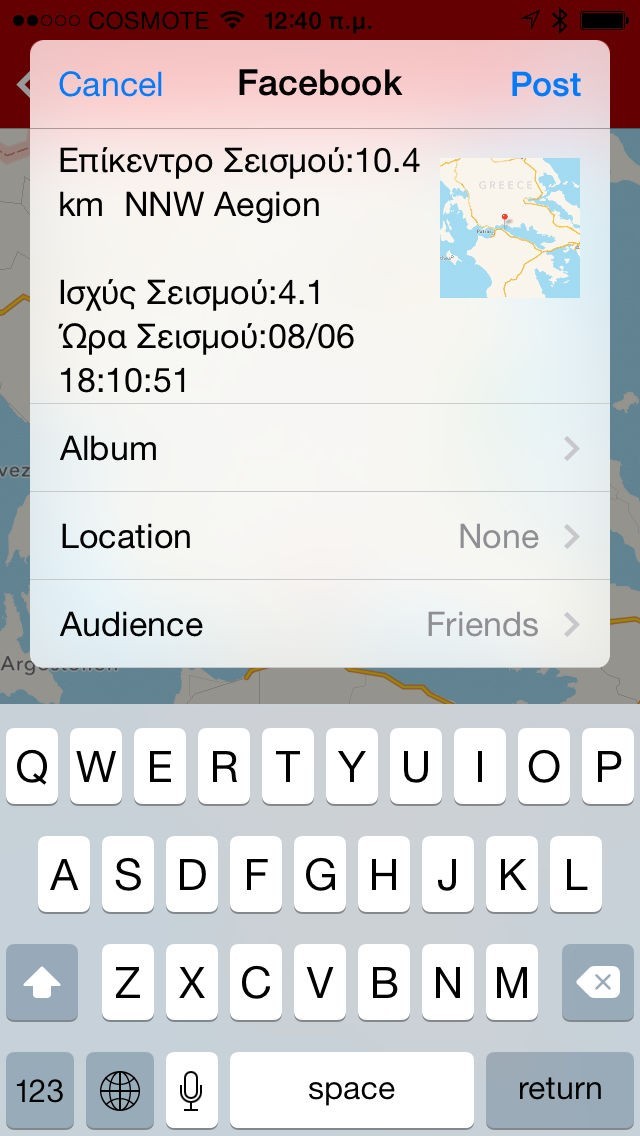Image resolution: width=640 pixels, height=1136 pixels.
Task: Tap the space bar
Action: (351, 1089)
